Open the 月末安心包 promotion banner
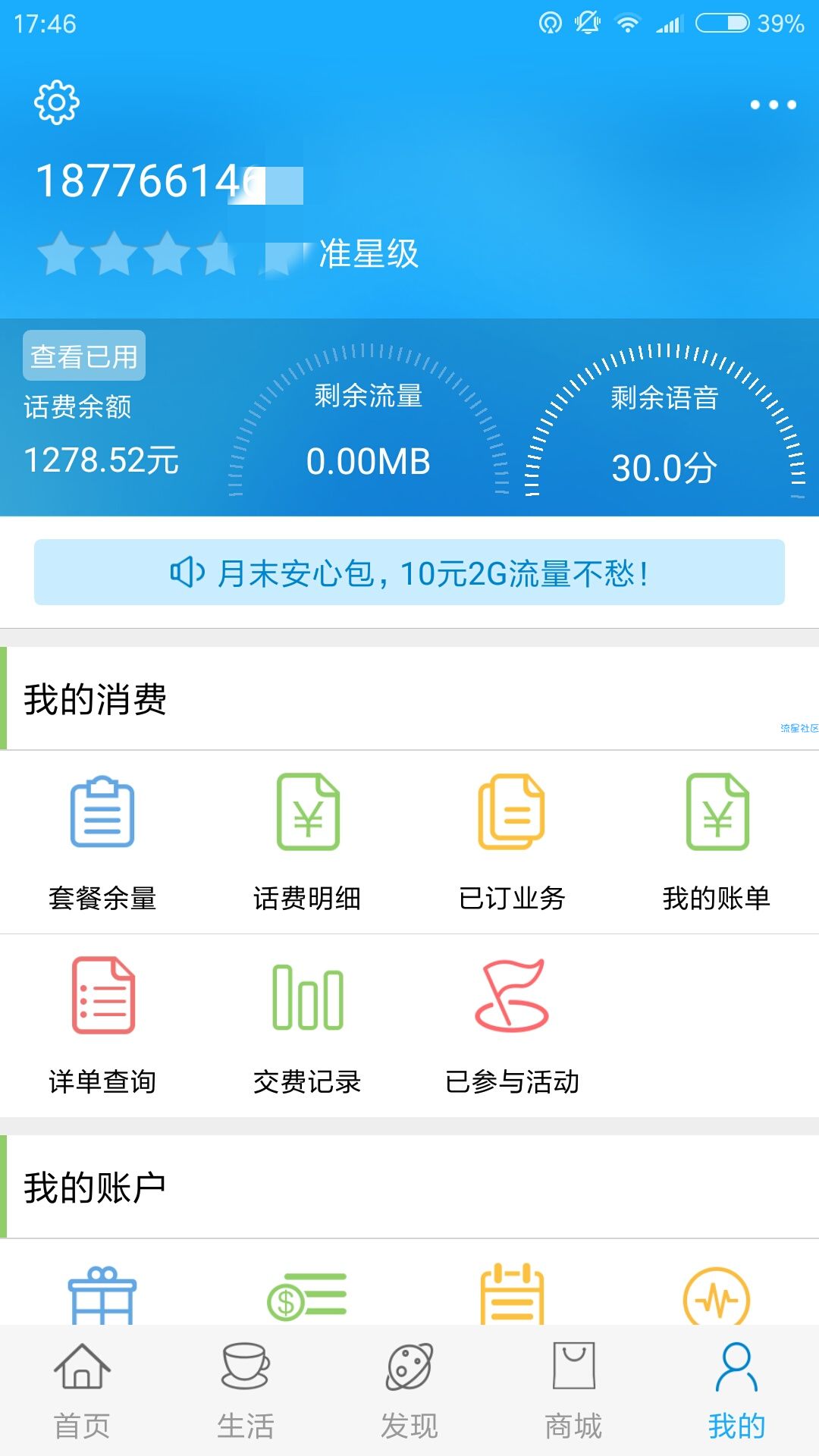 coord(409,573)
